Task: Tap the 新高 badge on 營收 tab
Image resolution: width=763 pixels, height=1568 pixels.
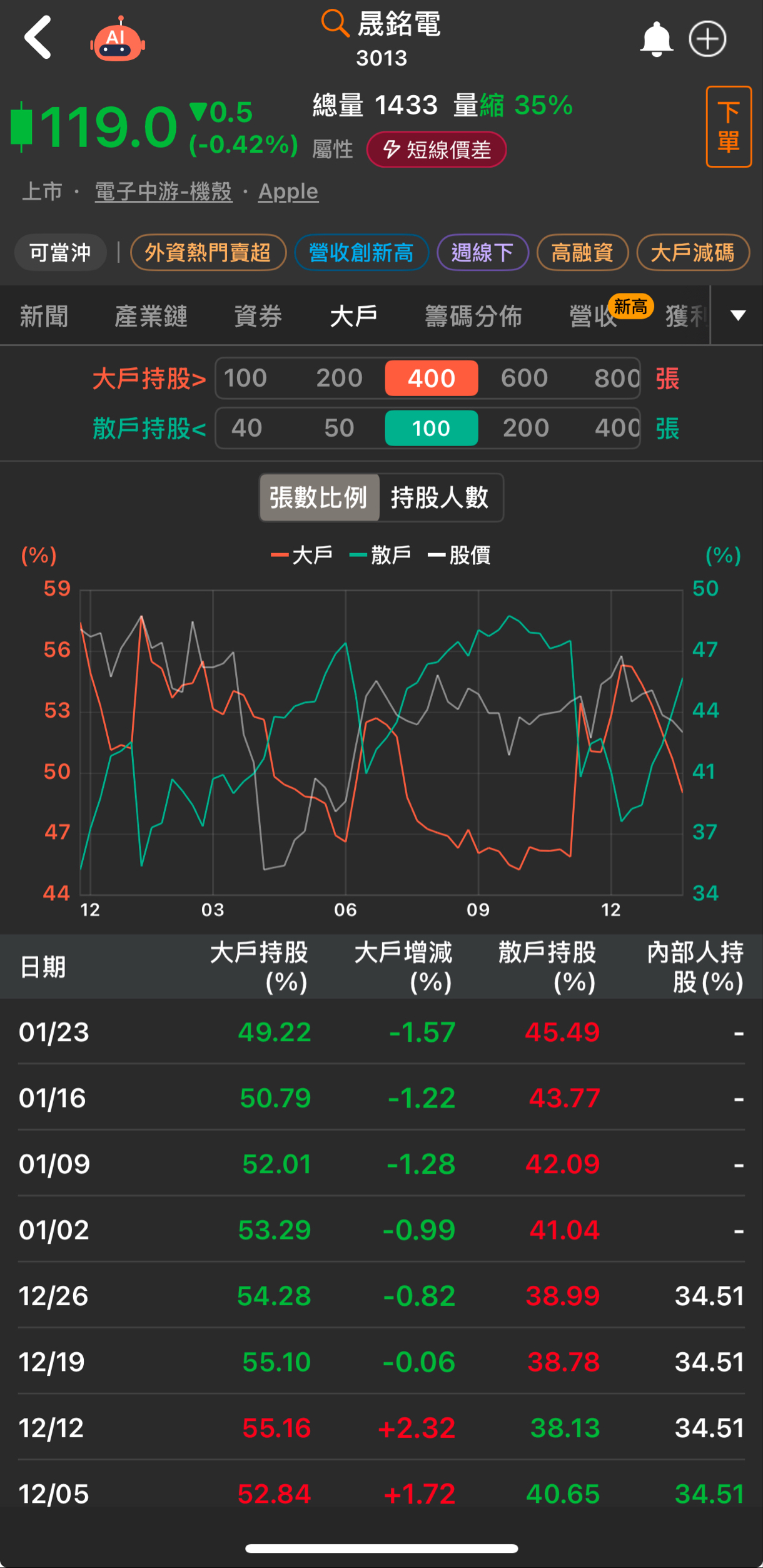Action: pos(631,307)
